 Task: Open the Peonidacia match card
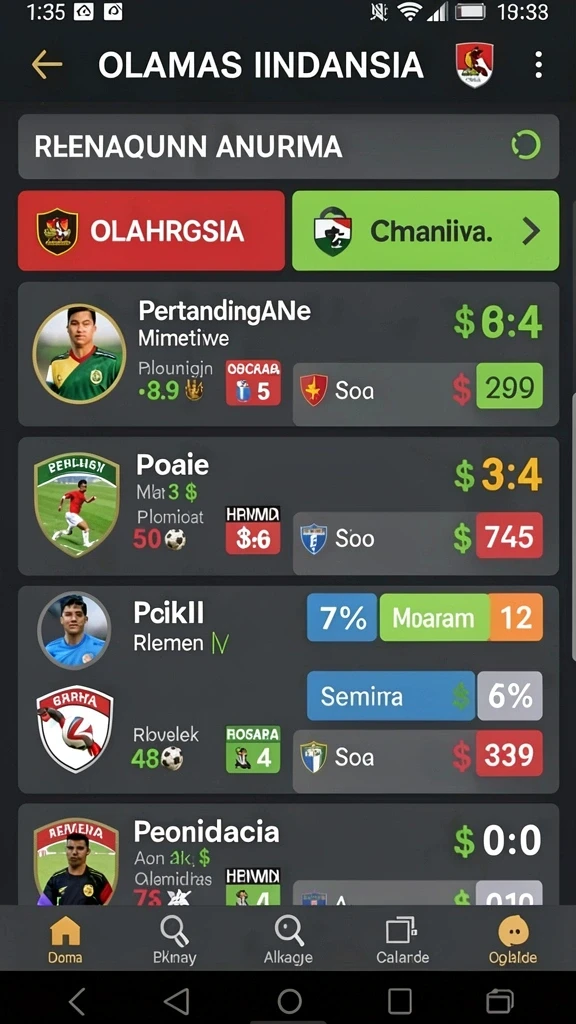[289, 854]
